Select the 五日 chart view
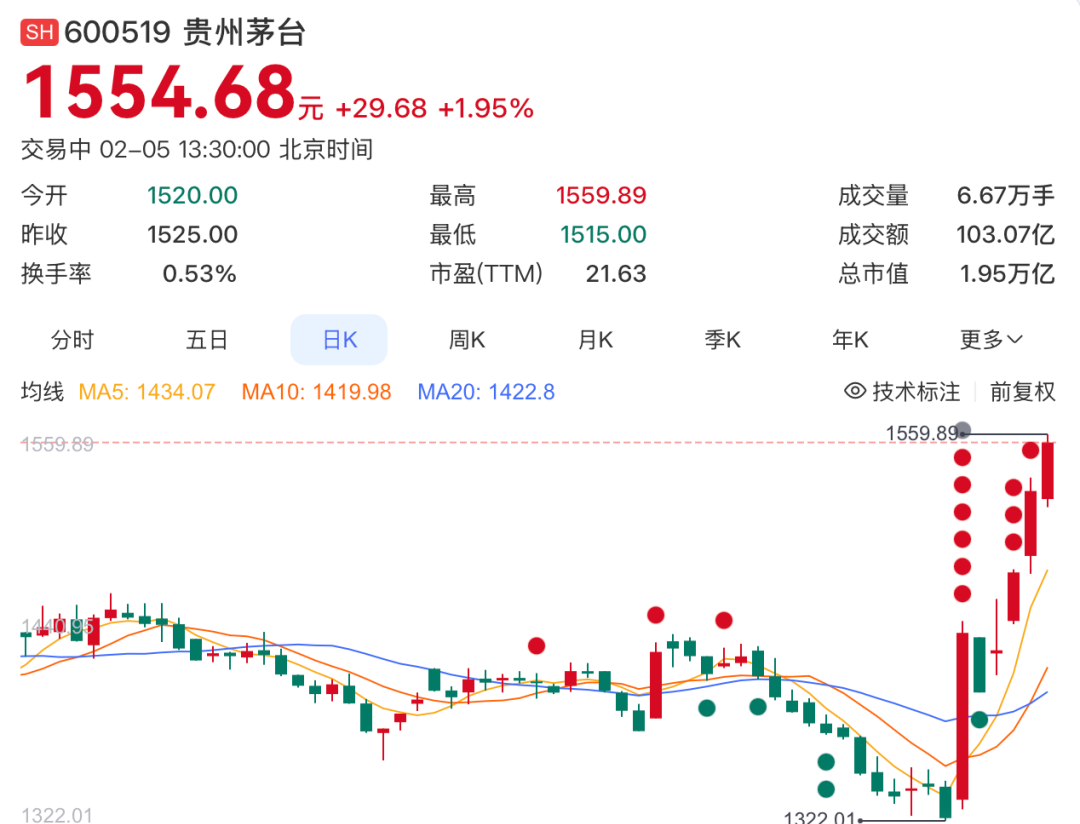1080x824 pixels. (207, 340)
